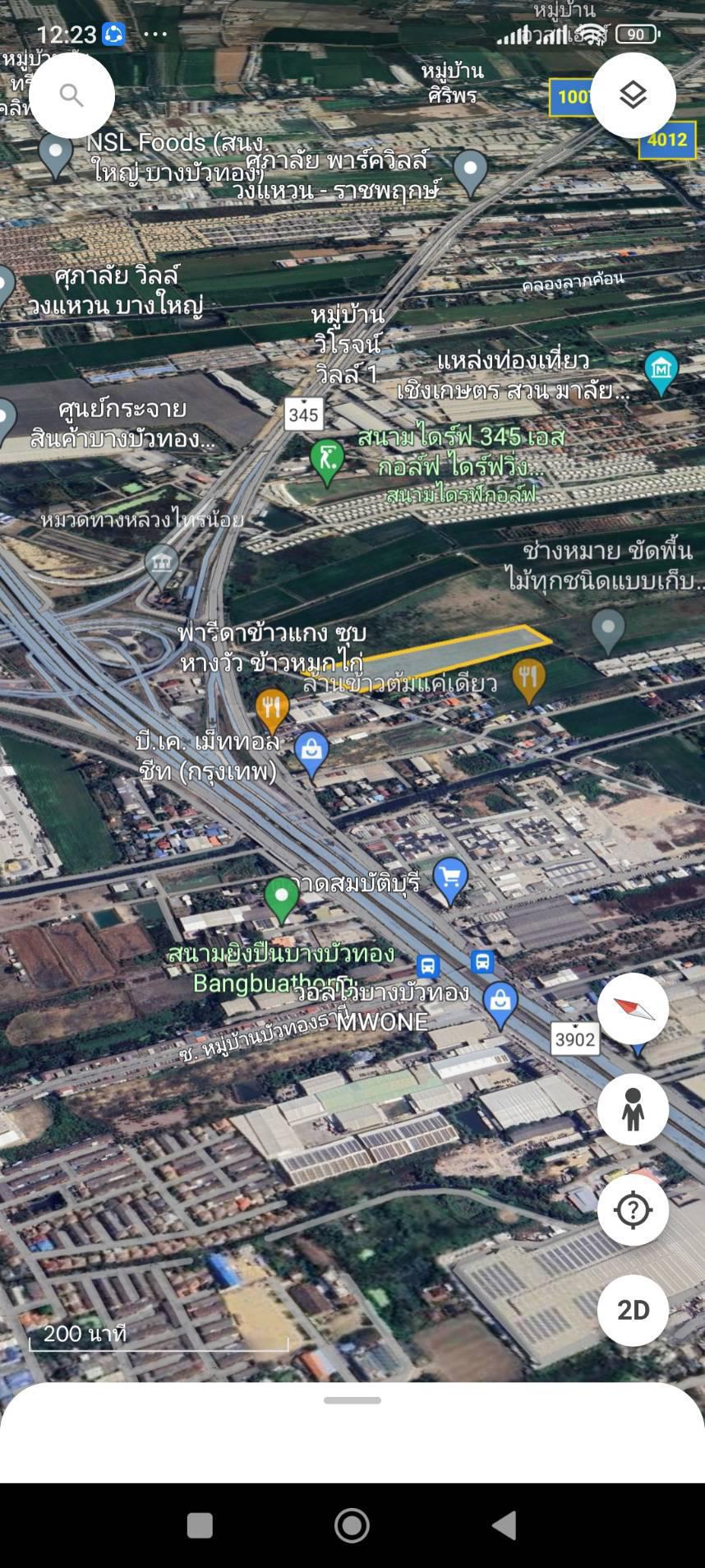Select the ลานข้าวต้มแค่เดียว restaurant pin

point(529,678)
